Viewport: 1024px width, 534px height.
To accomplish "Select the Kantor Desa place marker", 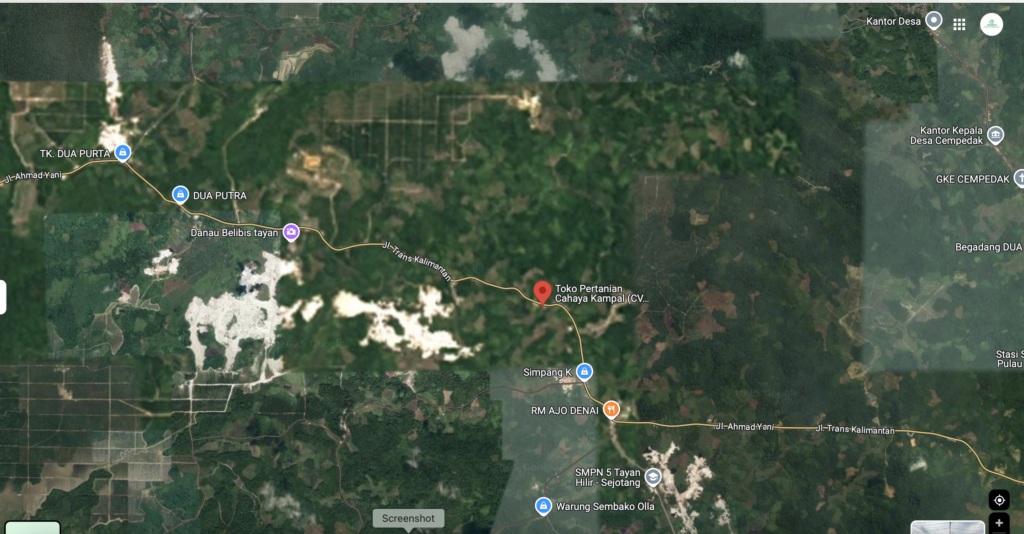I will (x=934, y=19).
